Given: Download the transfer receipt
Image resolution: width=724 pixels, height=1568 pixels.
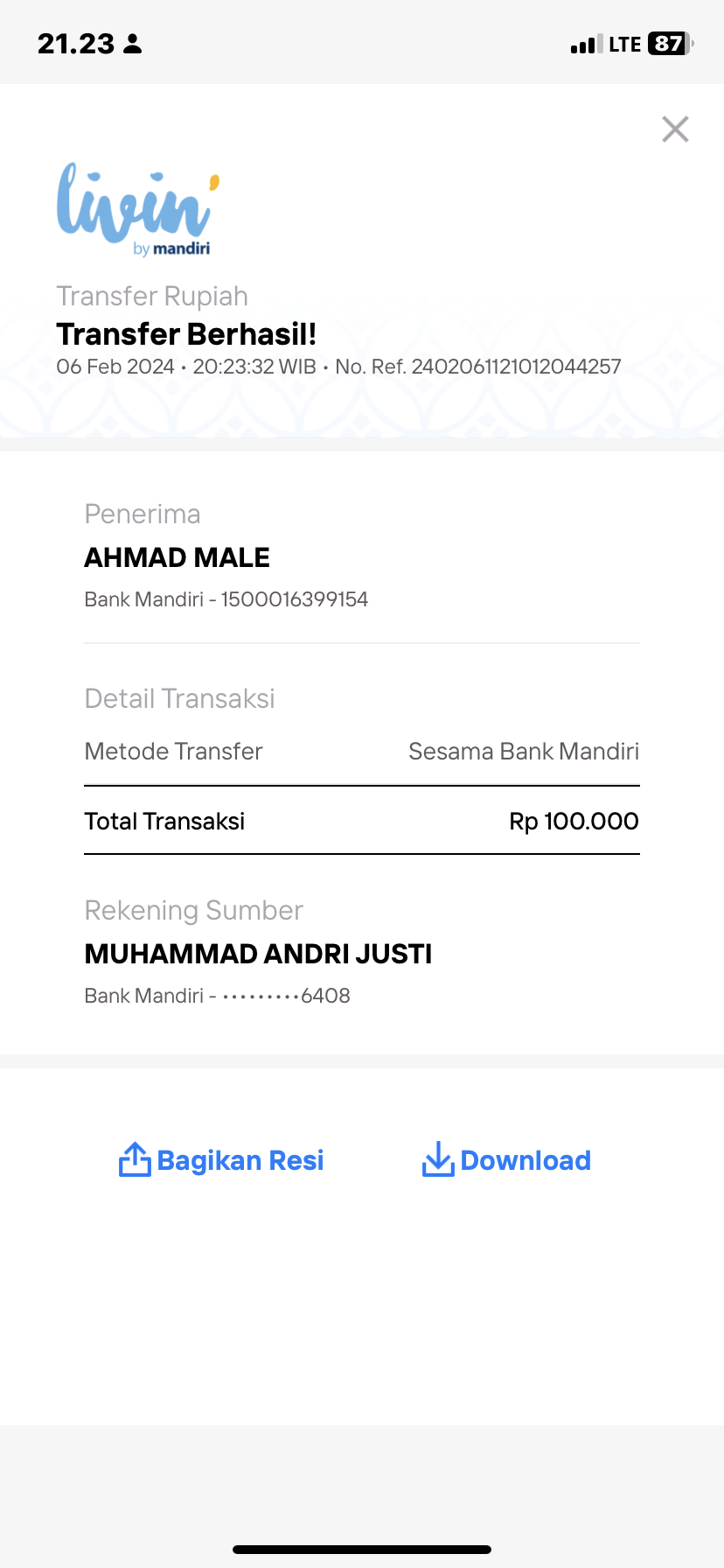Looking at the screenshot, I should tap(506, 1160).
